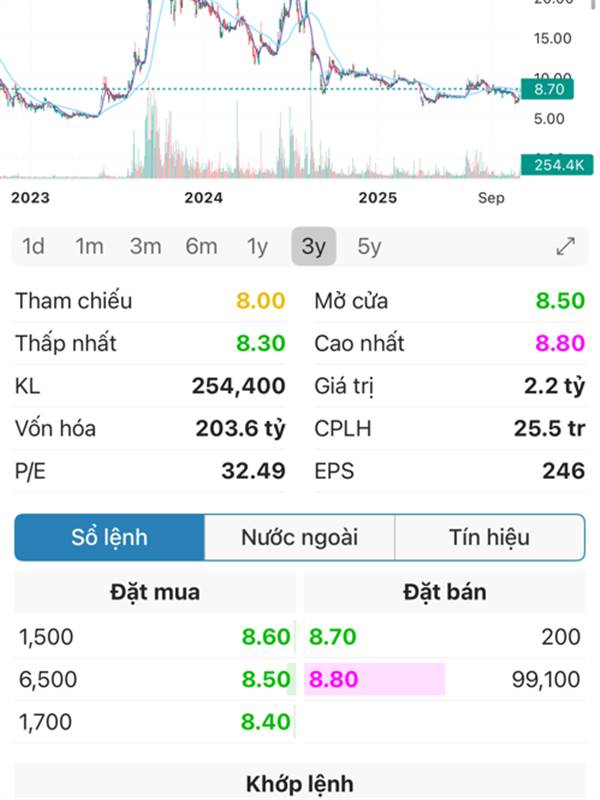This screenshot has width=600, height=800.
Task: Open the Sổ lệnh tab
Action: [109, 537]
